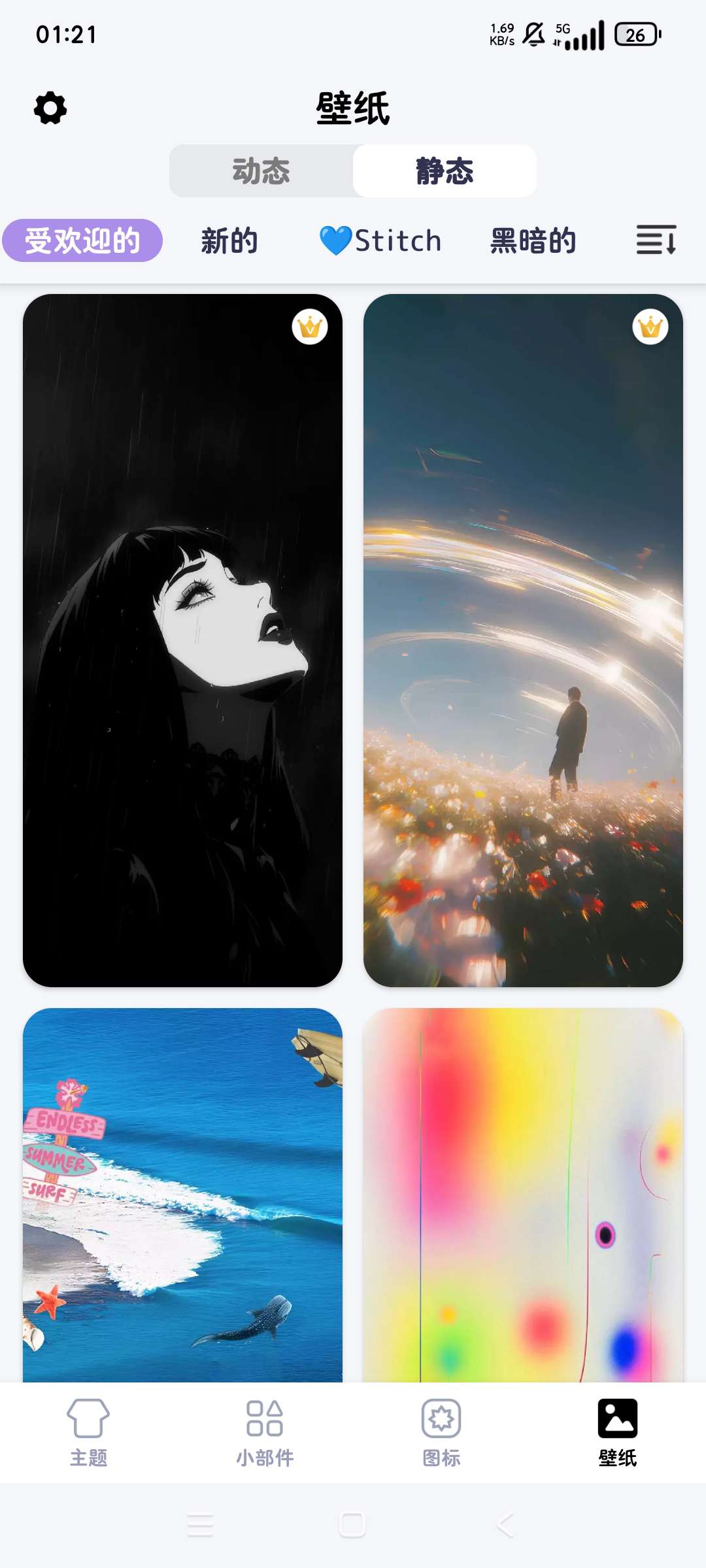Open the settings gear

[50, 108]
